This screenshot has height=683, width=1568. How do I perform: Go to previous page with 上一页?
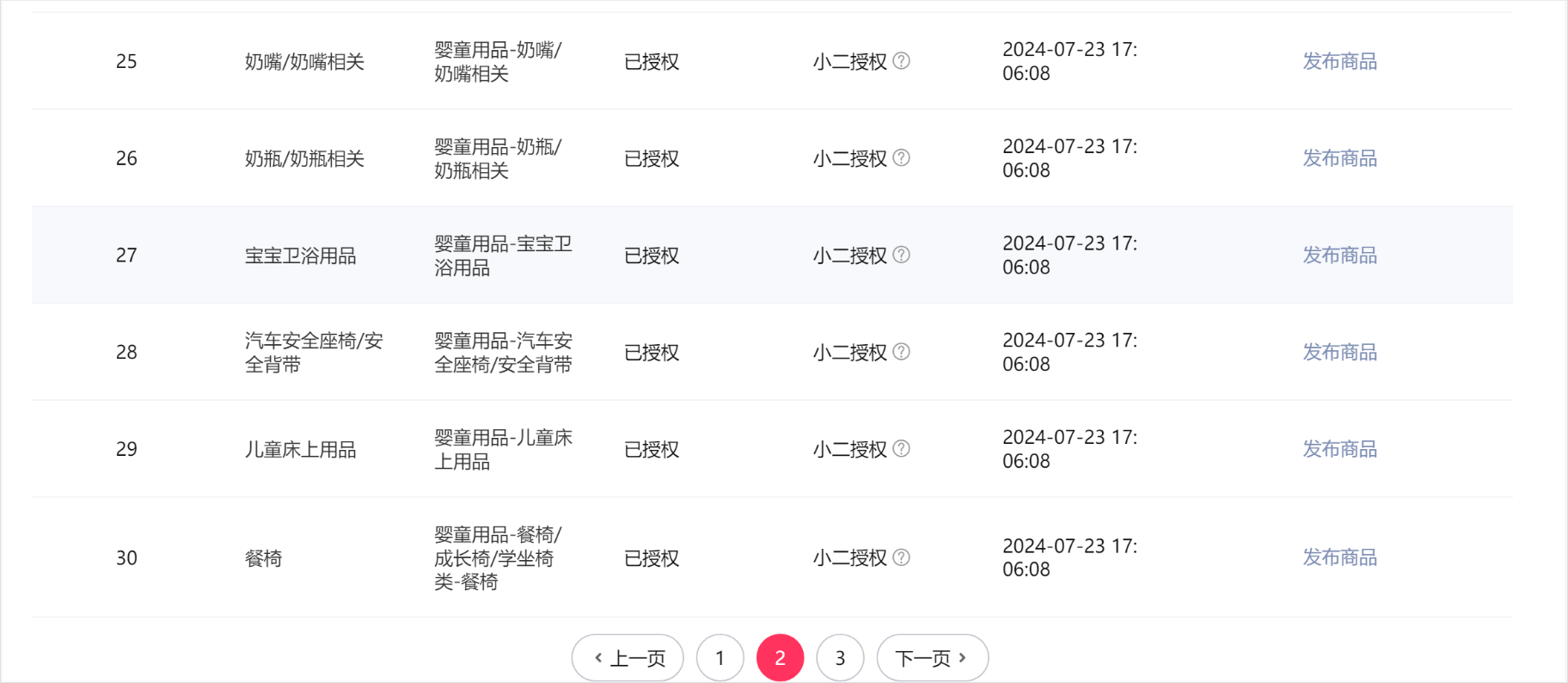tap(628, 658)
